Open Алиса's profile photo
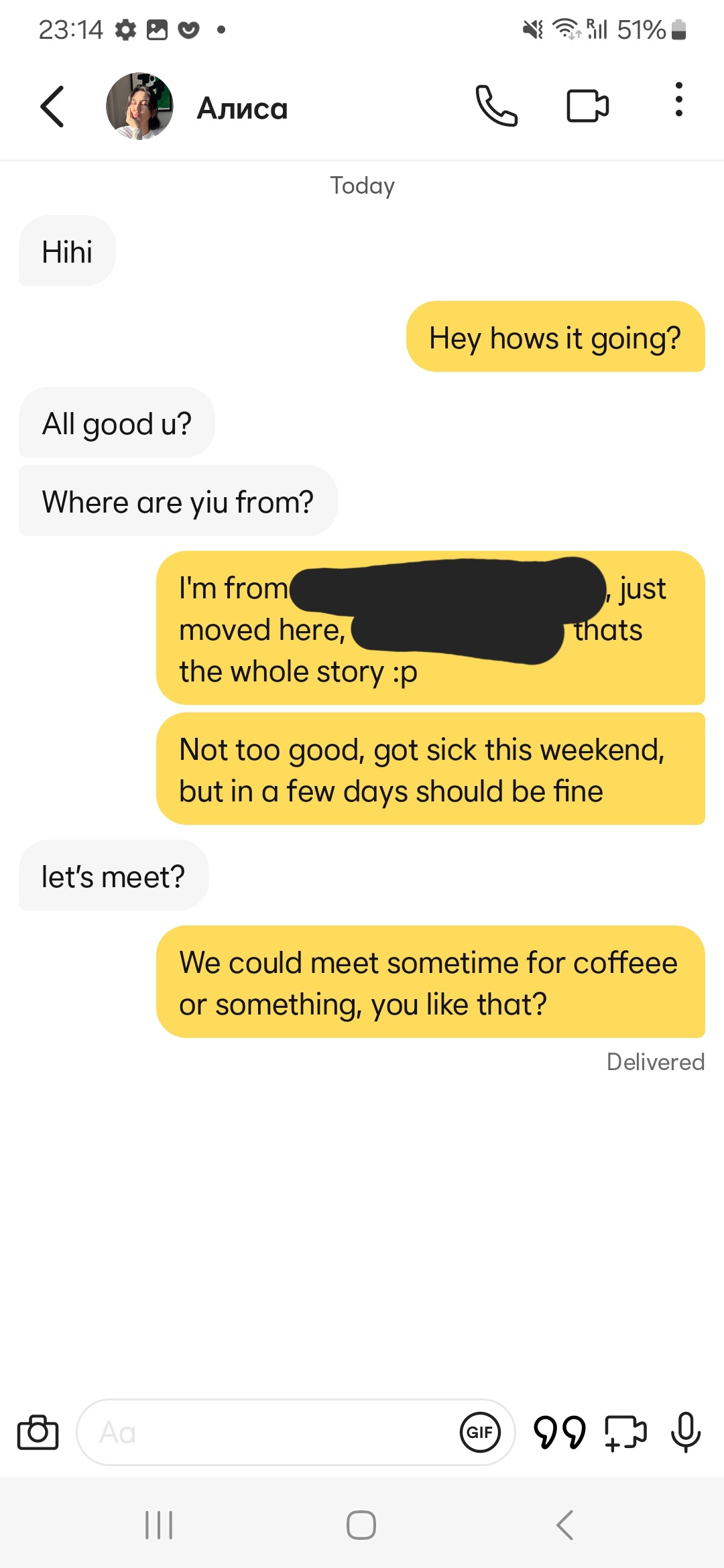The width and height of the screenshot is (724, 1568). point(139,107)
